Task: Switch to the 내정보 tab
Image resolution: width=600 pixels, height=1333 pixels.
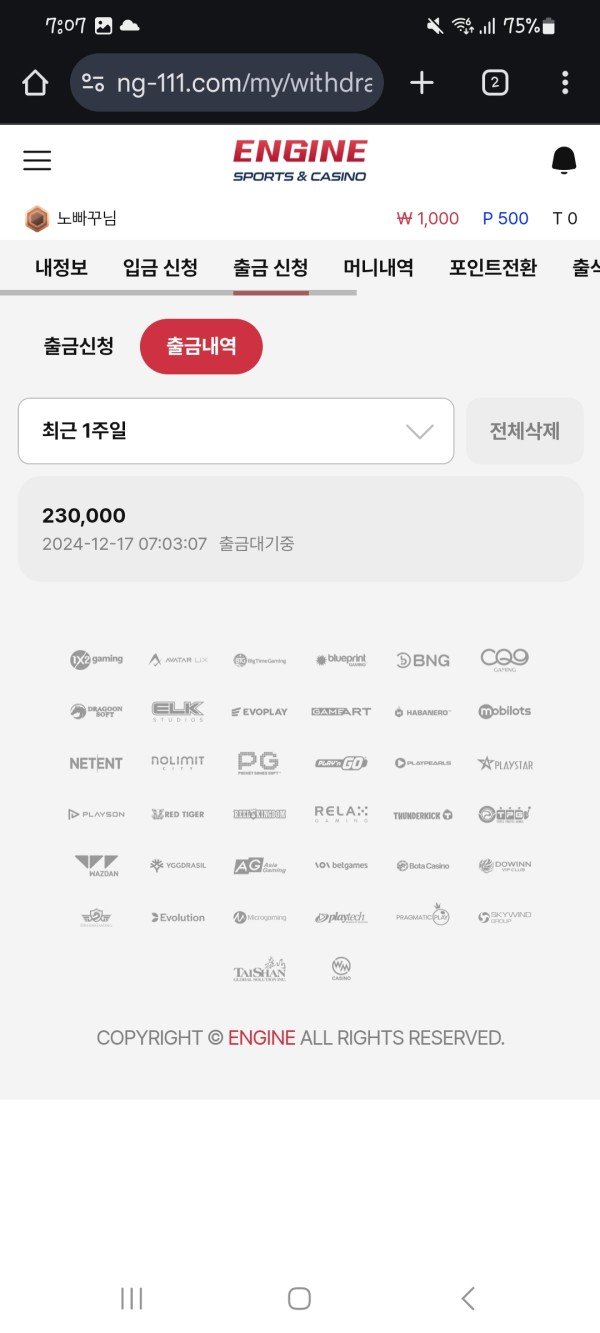Action: pyautogui.click(x=61, y=268)
